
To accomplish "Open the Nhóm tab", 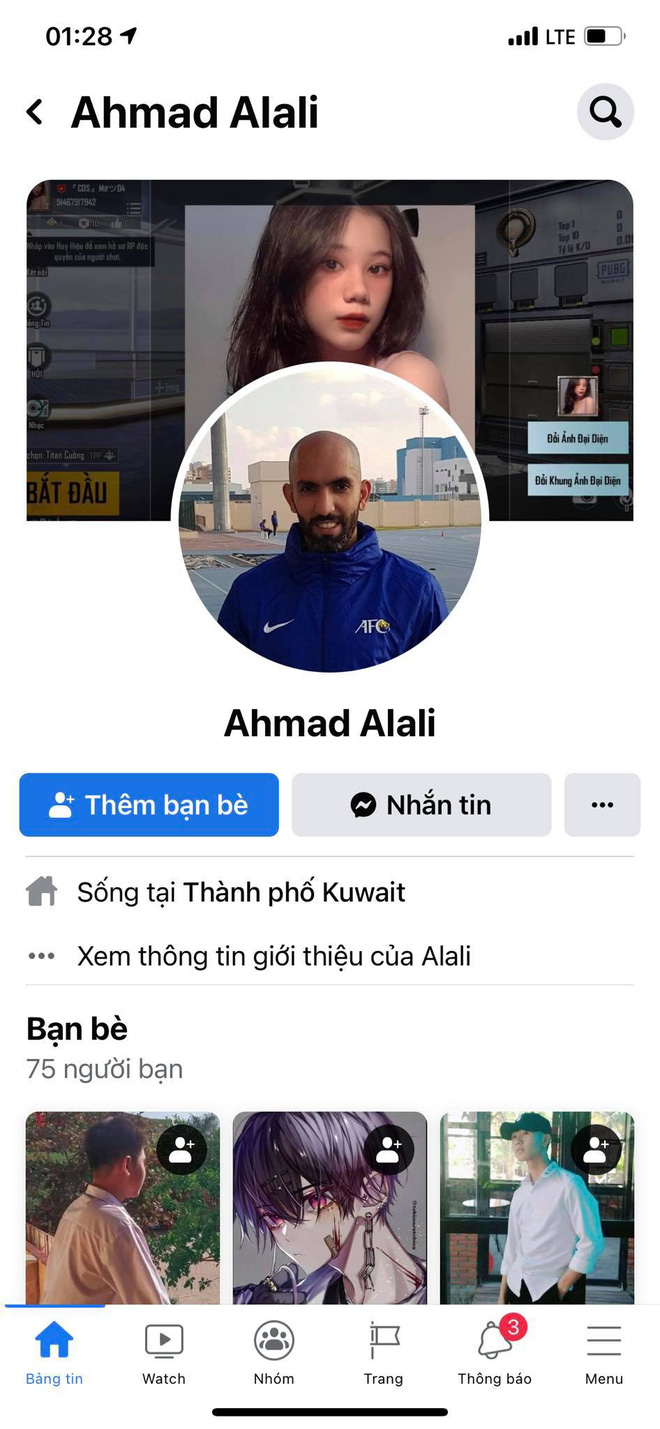I will tap(274, 1354).
